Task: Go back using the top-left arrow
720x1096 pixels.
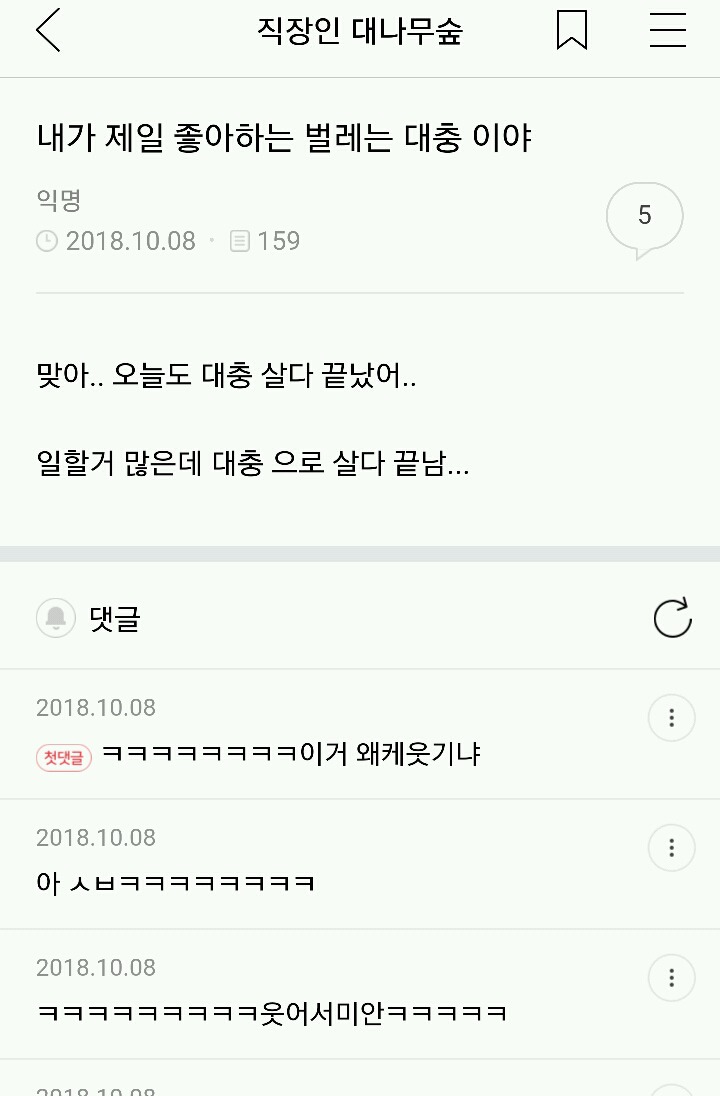Action: pos(48,31)
